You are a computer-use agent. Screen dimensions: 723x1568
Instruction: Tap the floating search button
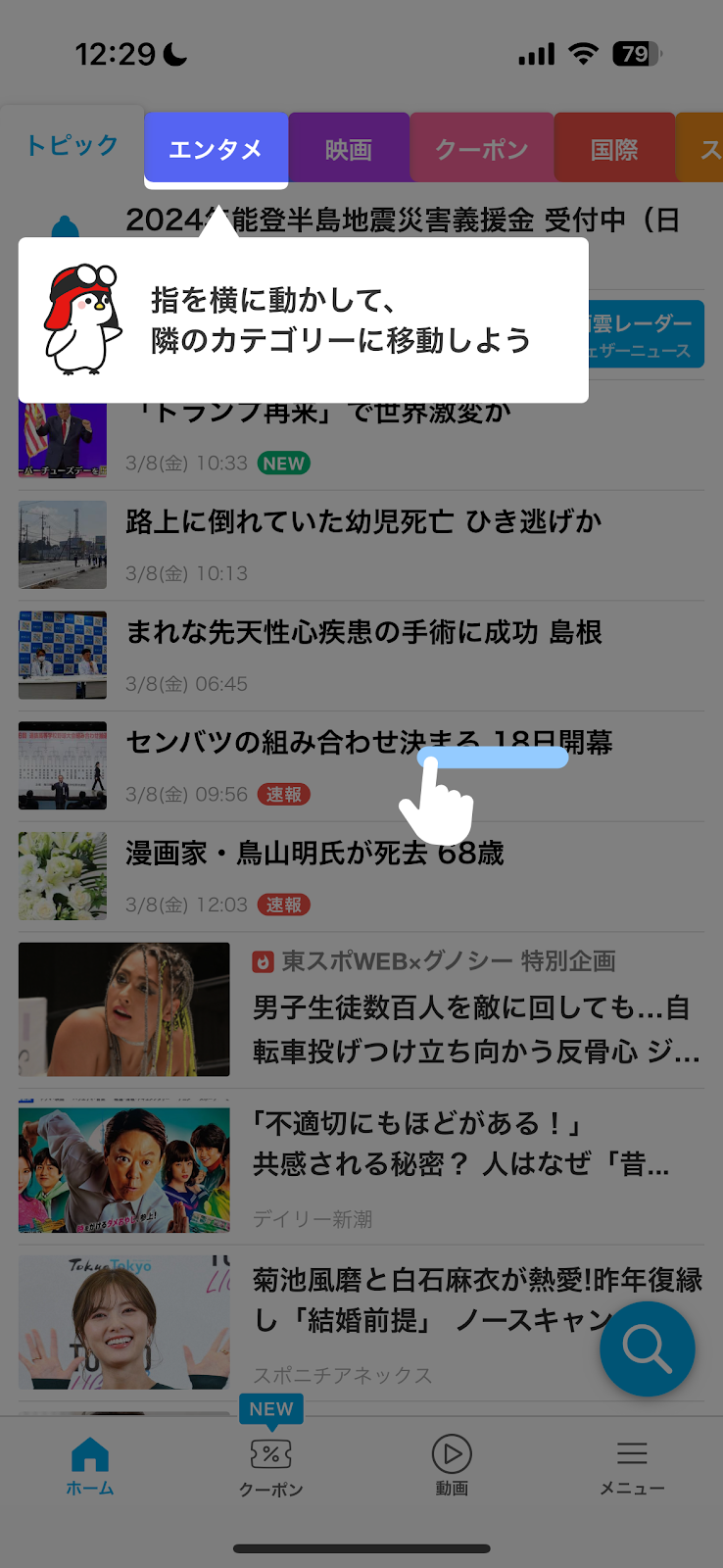pos(648,1349)
